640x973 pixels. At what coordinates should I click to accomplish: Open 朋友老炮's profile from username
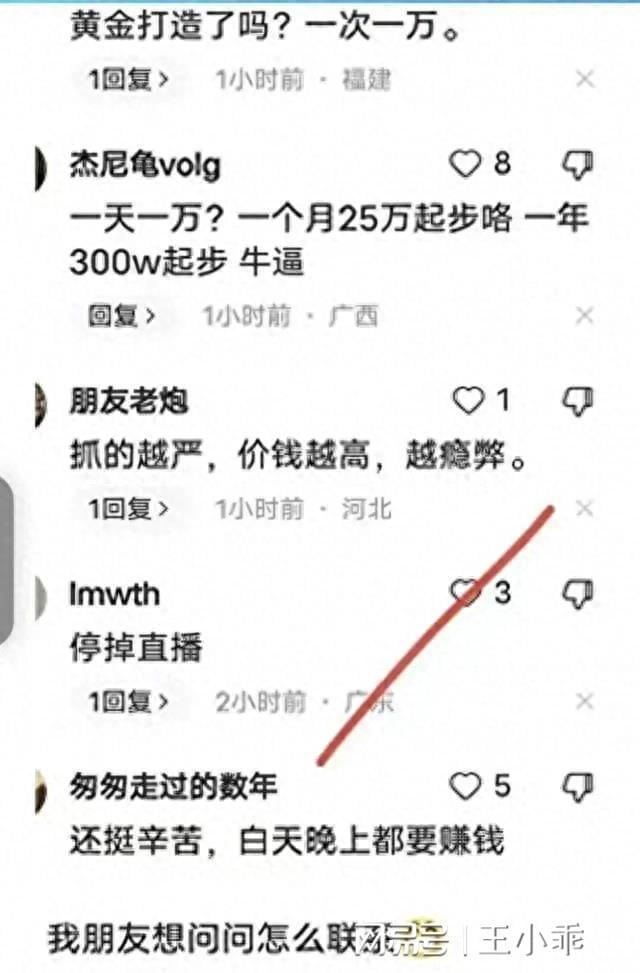click(x=128, y=402)
